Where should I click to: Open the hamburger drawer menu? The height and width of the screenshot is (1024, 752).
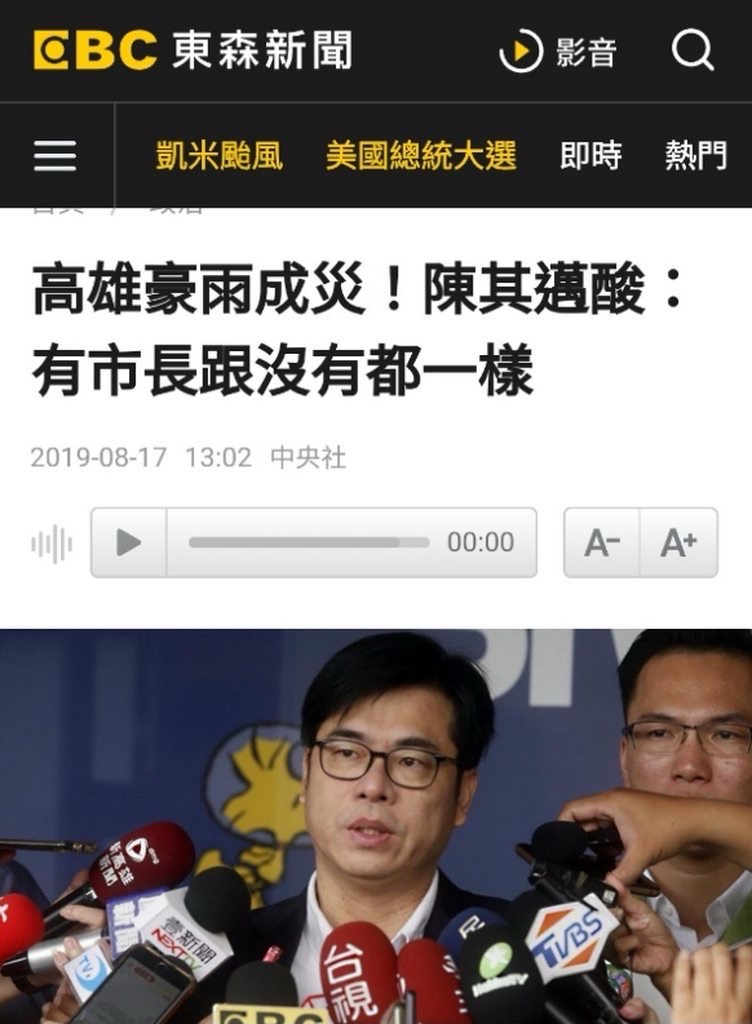point(55,156)
